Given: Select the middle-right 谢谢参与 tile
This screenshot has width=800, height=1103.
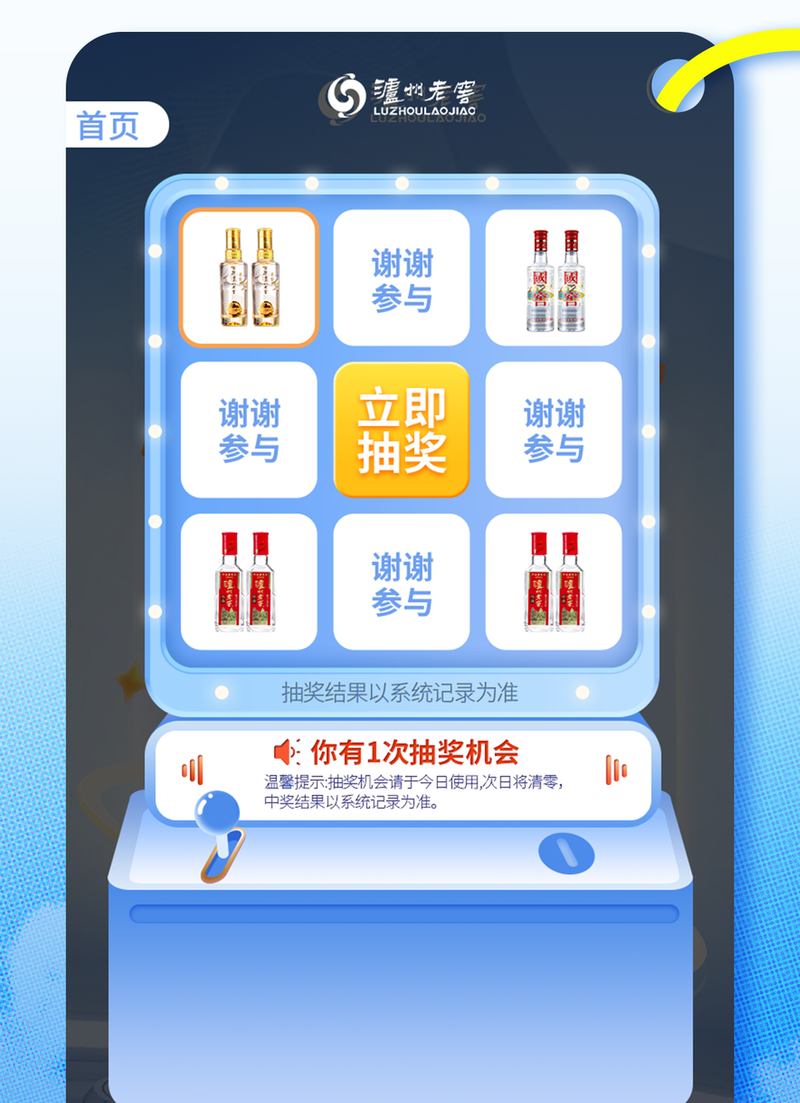Looking at the screenshot, I should (554, 428).
